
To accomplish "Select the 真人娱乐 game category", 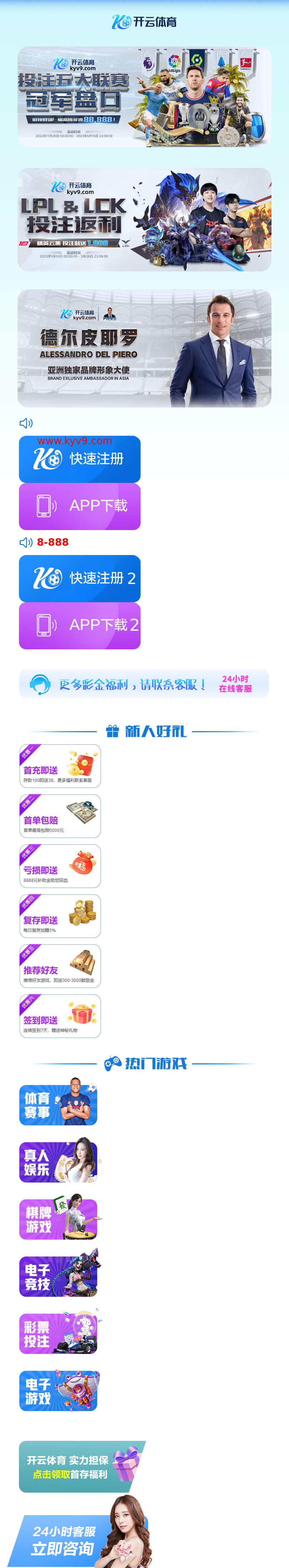I will 59,1162.
